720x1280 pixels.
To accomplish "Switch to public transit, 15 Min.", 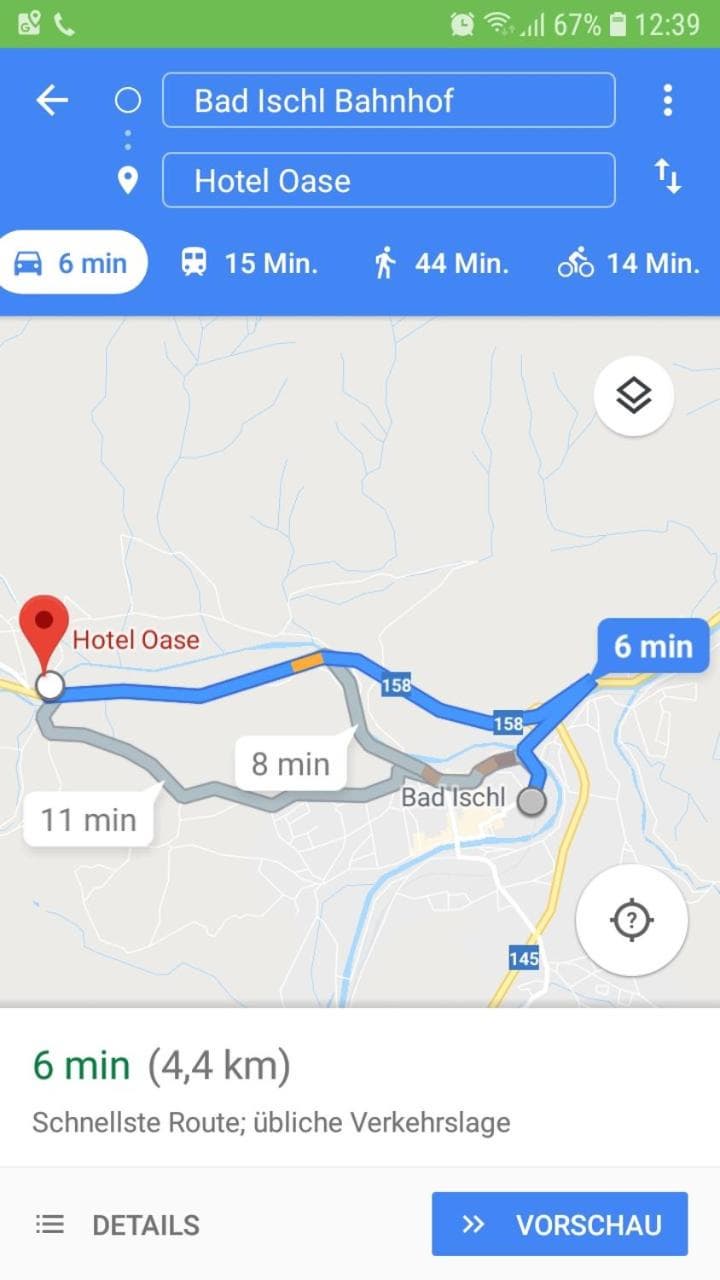I will [249, 263].
